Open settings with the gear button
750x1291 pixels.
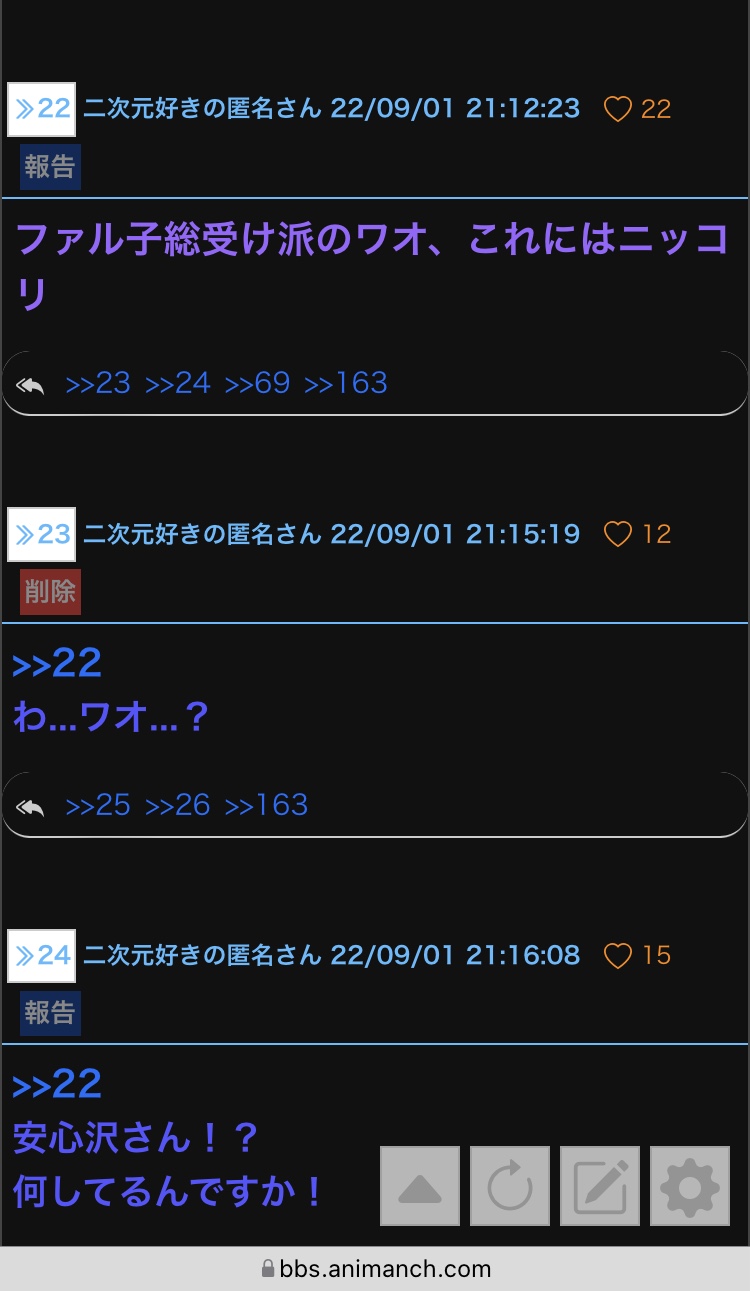point(690,1186)
